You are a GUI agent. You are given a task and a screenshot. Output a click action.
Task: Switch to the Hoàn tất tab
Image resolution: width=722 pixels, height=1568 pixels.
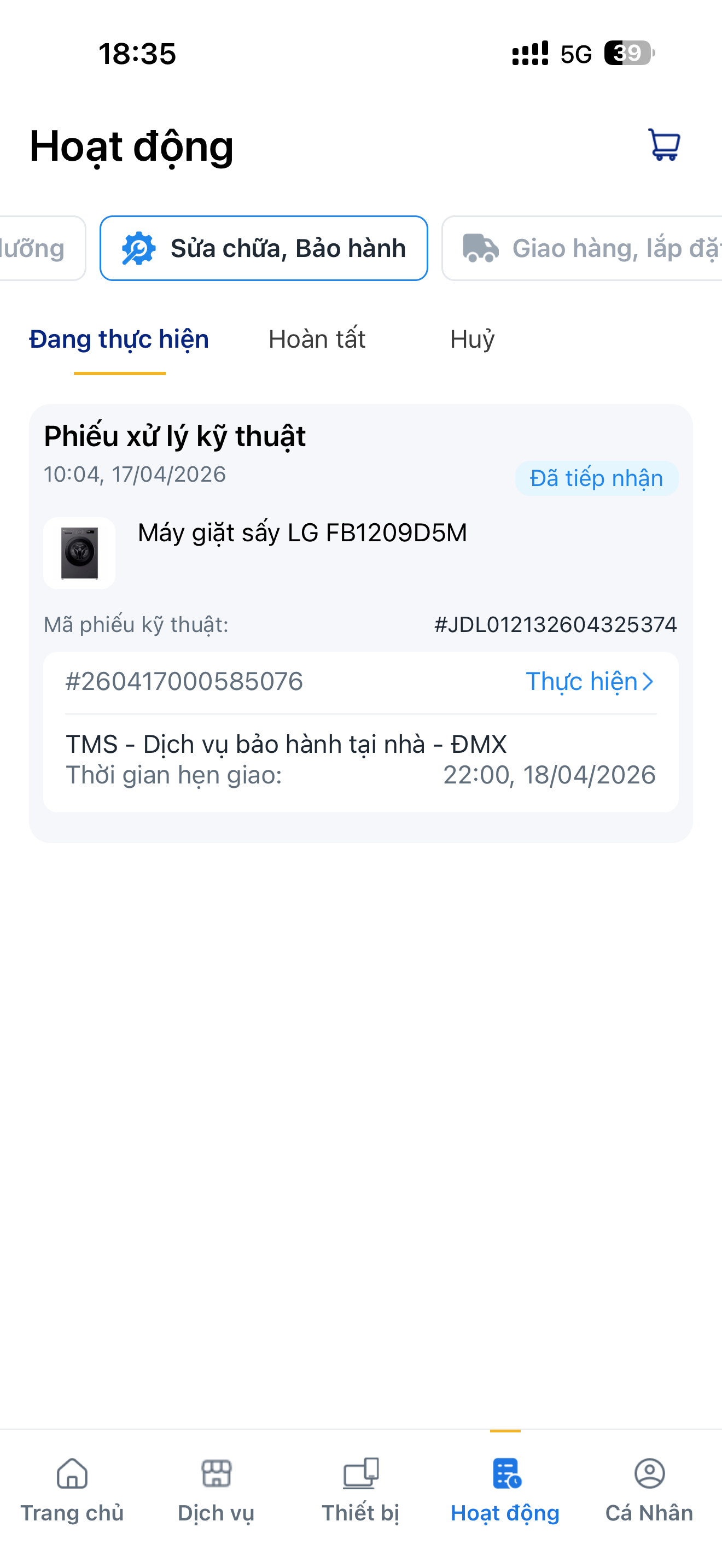(x=317, y=339)
